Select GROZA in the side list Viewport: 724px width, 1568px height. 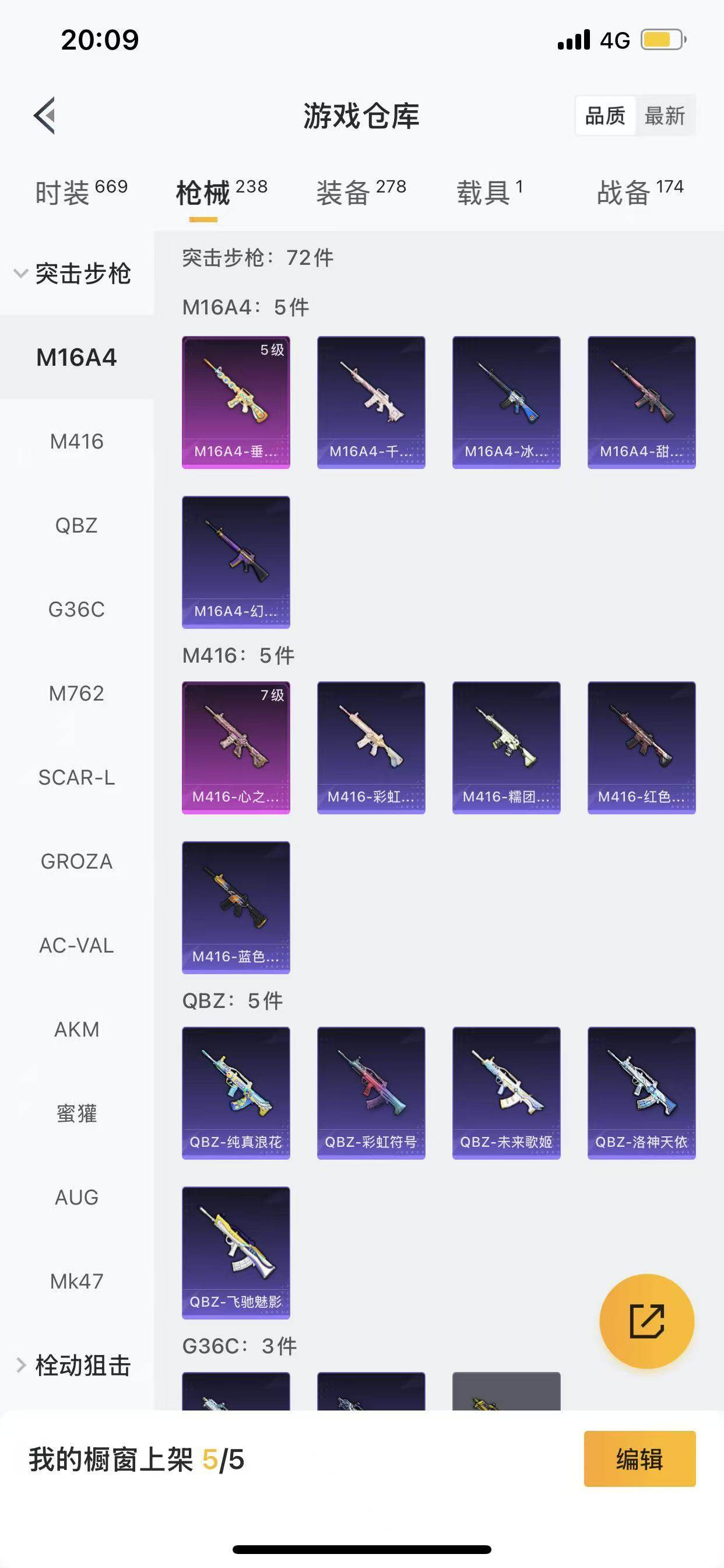[77, 862]
